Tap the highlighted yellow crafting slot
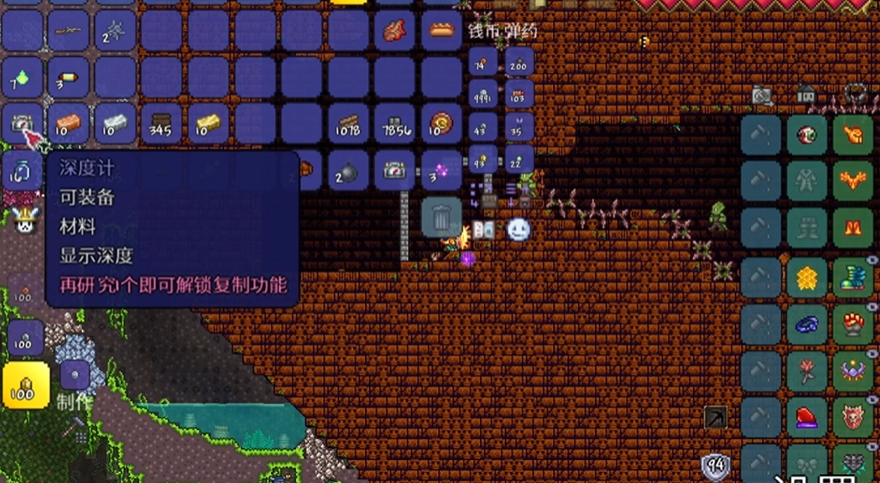 point(25,384)
